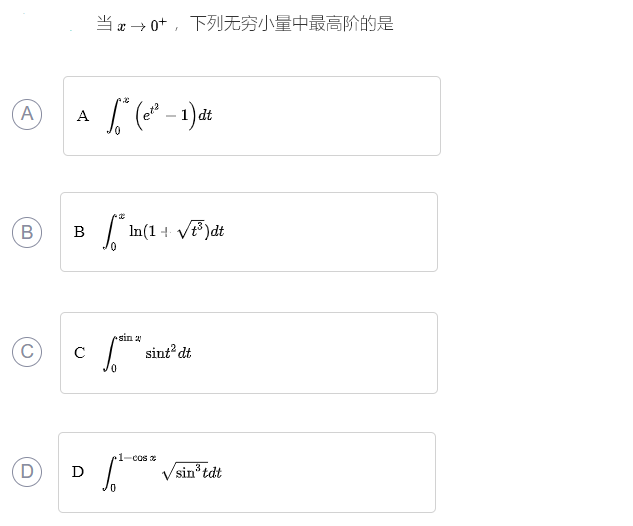Select answer option A
This screenshot has height=526, width=633.
(x=28, y=115)
